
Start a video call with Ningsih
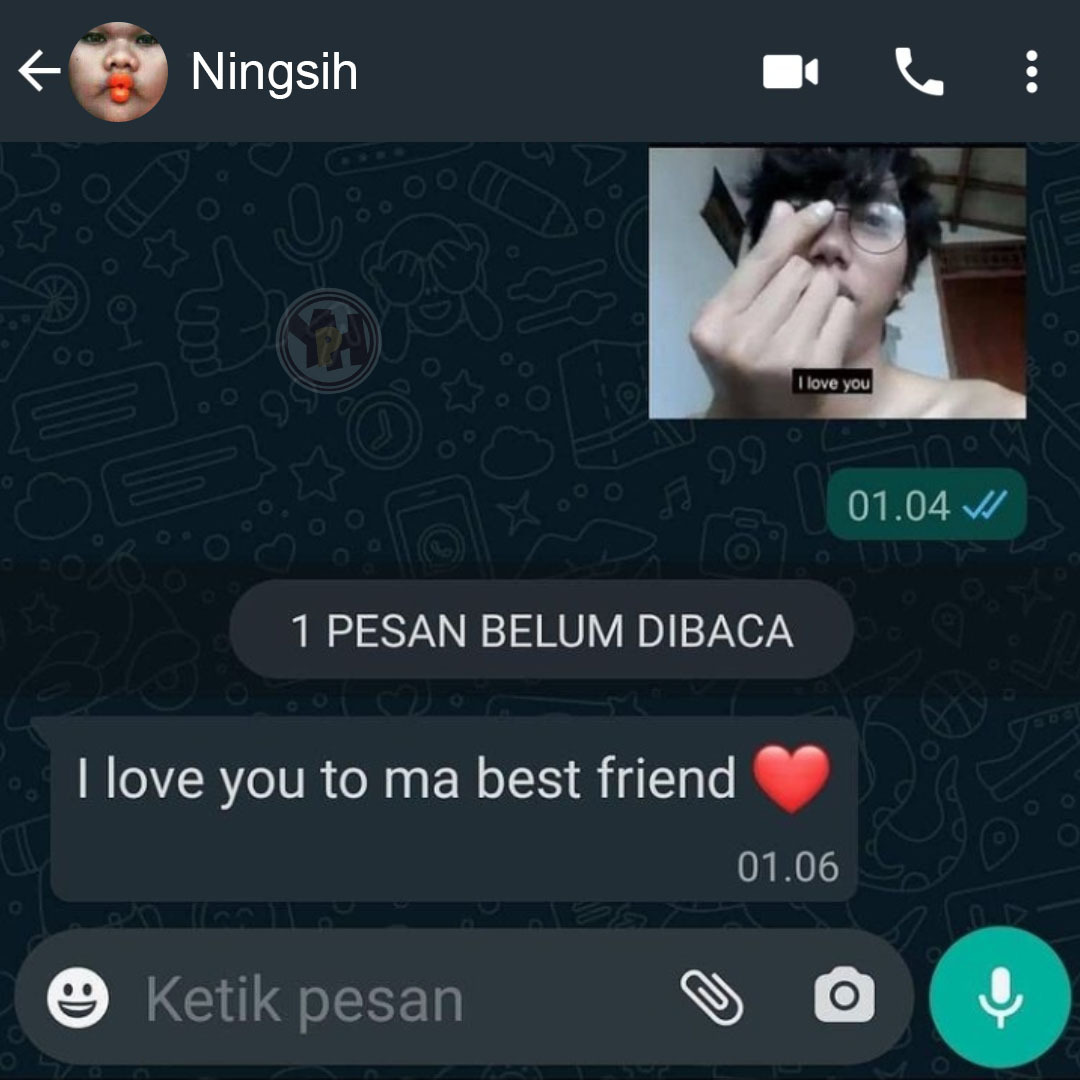click(x=790, y=72)
